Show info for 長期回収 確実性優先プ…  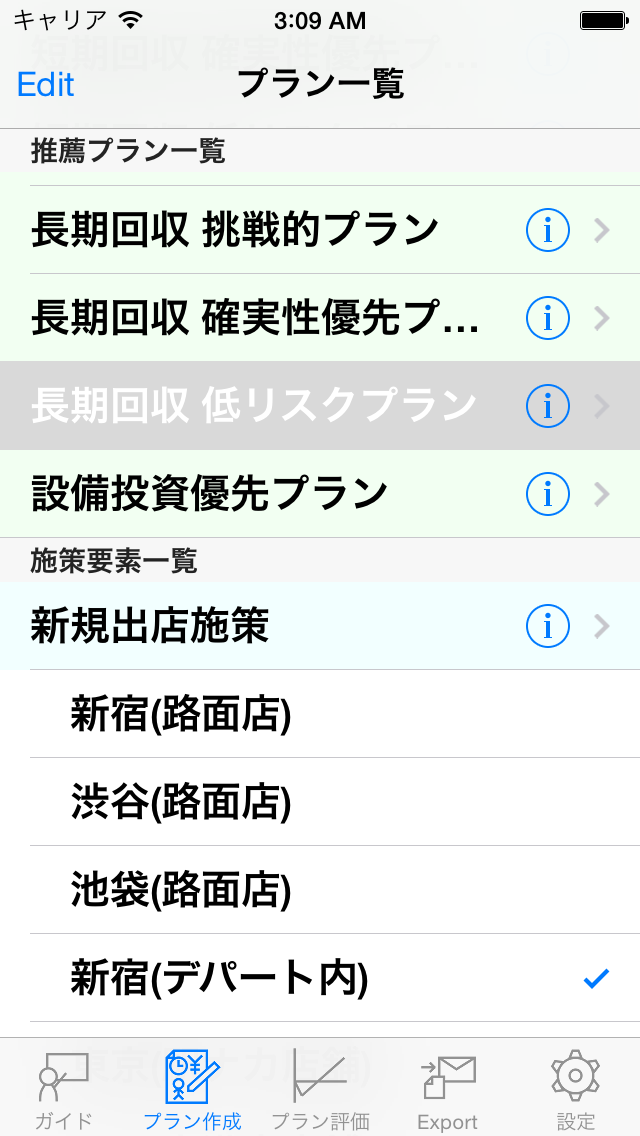point(547,318)
